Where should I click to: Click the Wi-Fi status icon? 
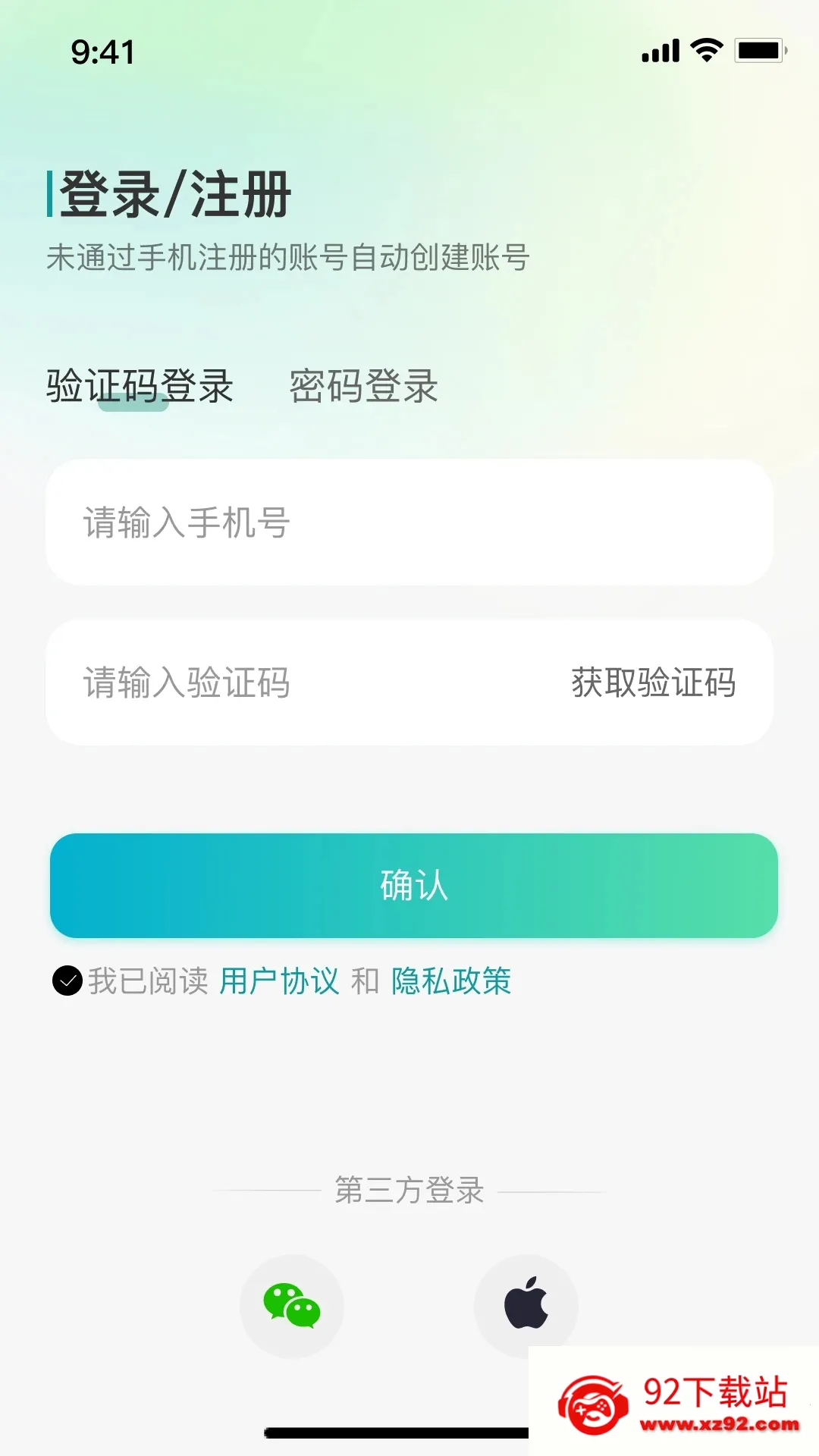[x=704, y=48]
